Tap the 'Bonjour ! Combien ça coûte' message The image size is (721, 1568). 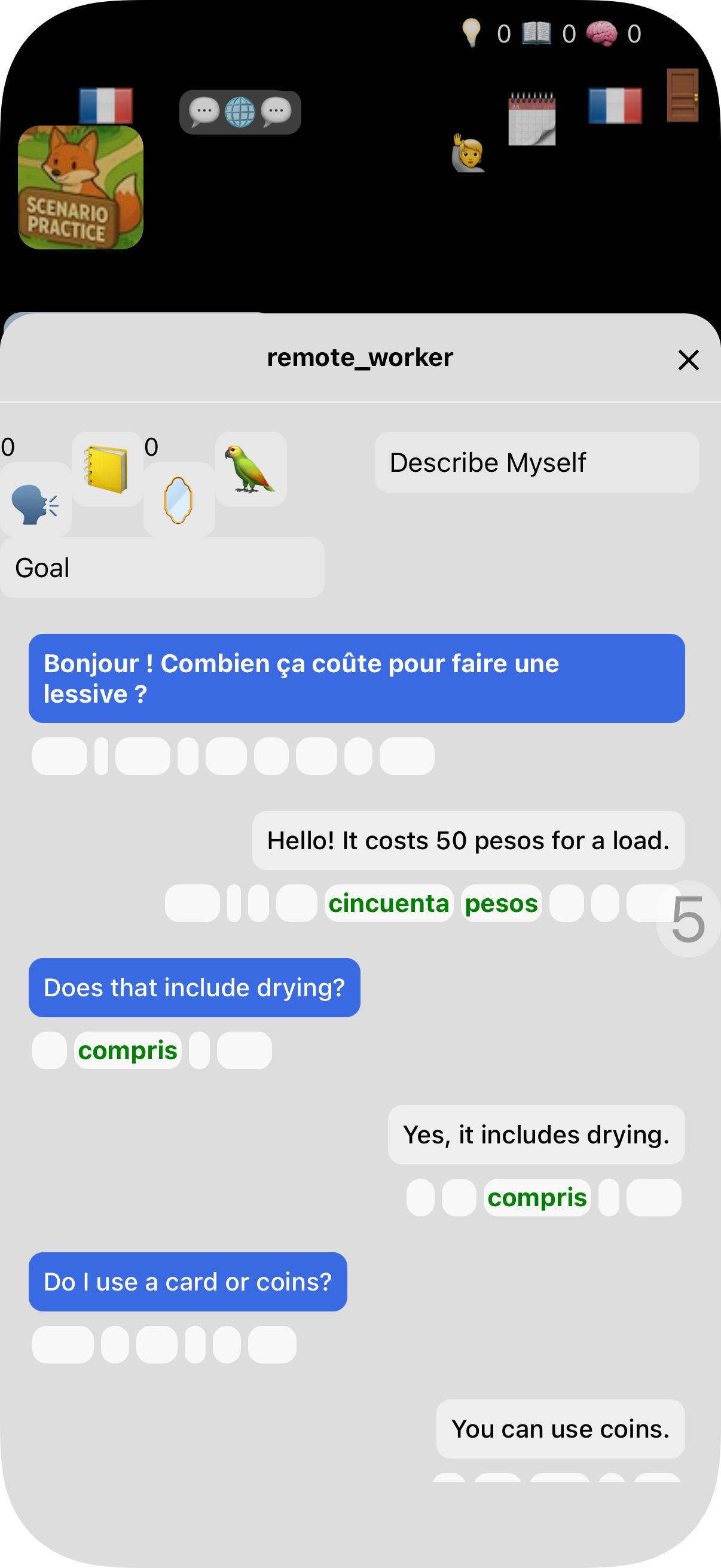click(x=356, y=678)
